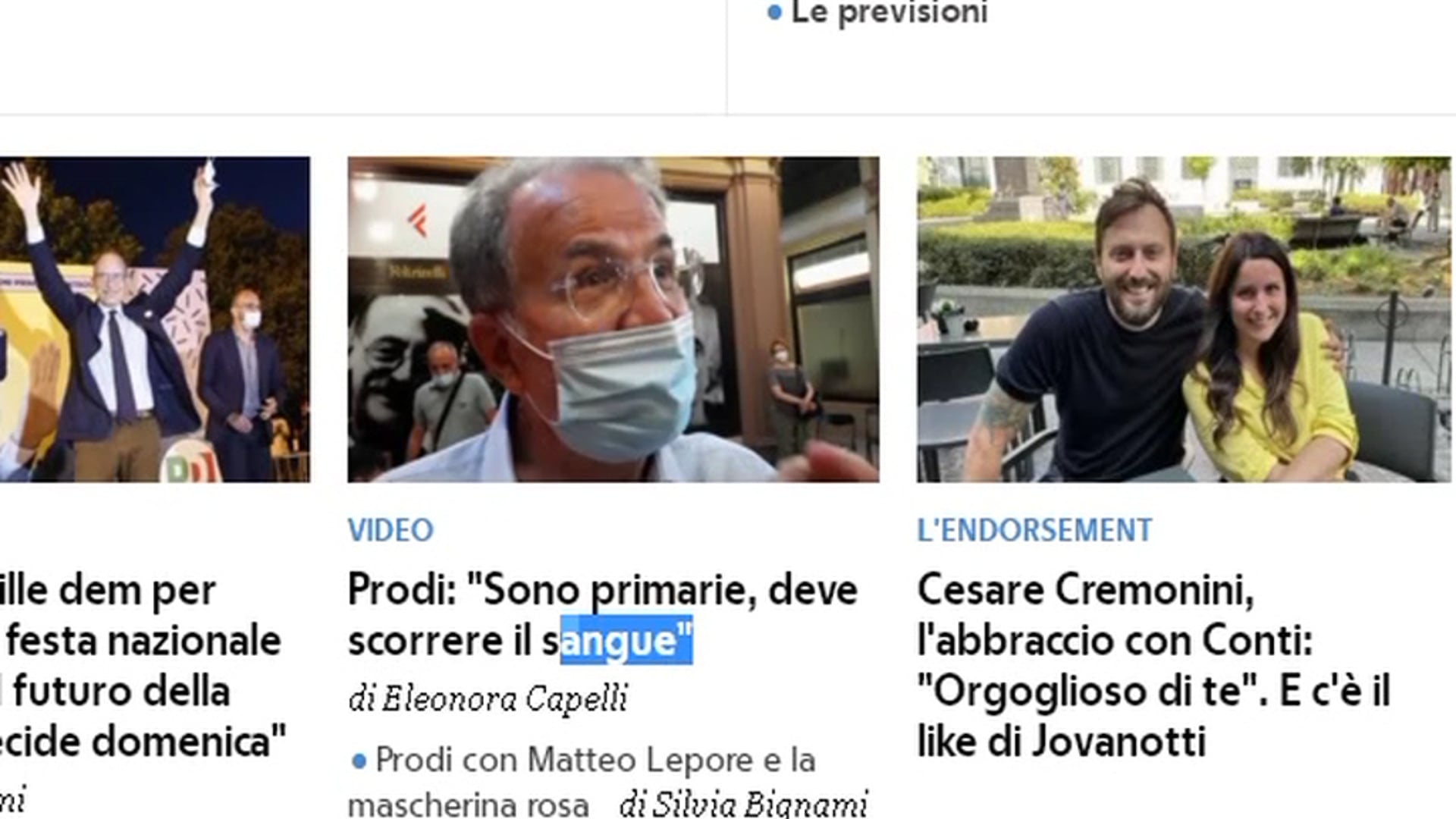Viewport: 1456px width, 819px height.
Task: Open the dem rally photo article
Action: (x=155, y=319)
